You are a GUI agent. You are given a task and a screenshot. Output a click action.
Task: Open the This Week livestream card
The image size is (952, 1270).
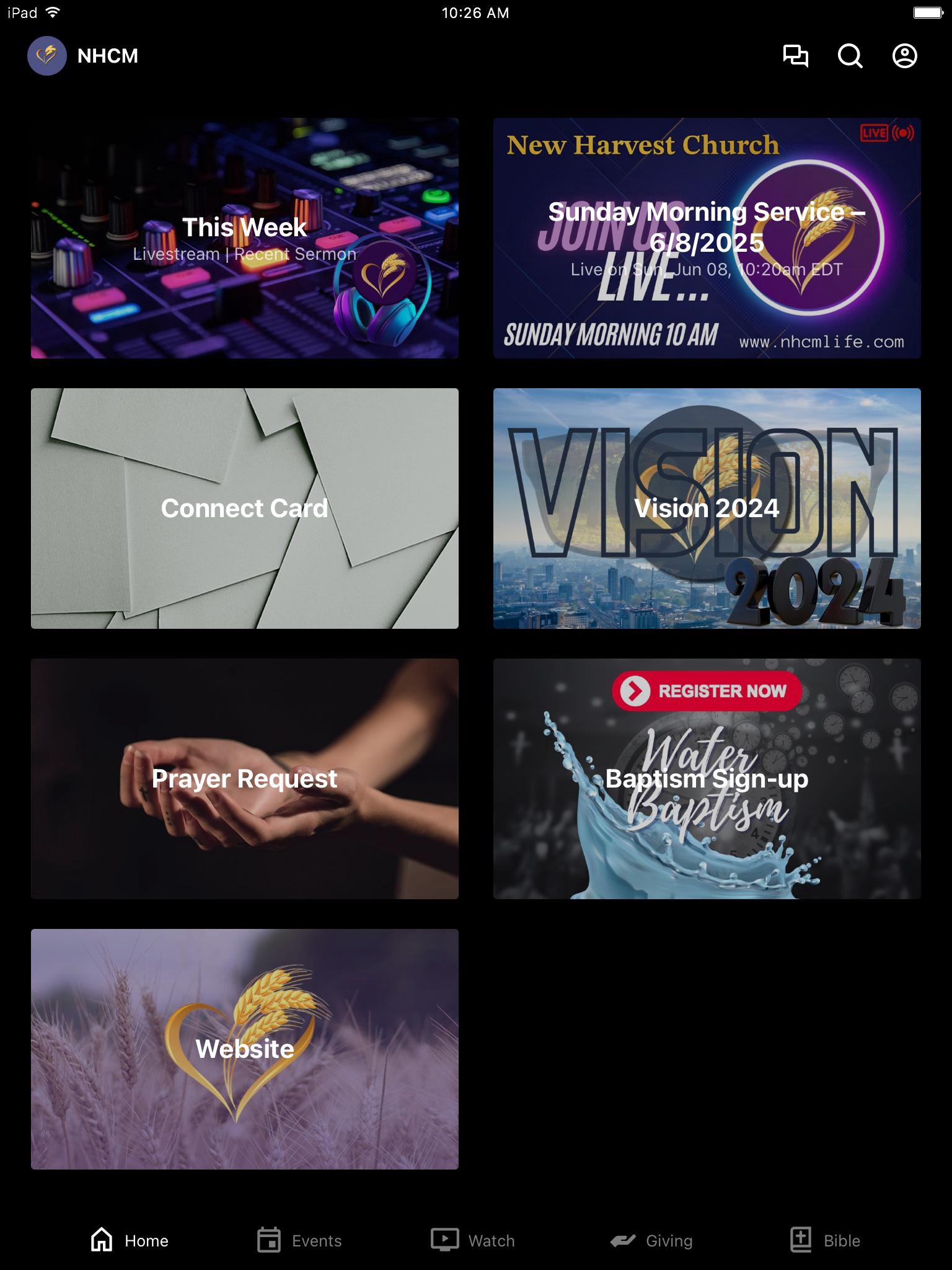point(245,238)
